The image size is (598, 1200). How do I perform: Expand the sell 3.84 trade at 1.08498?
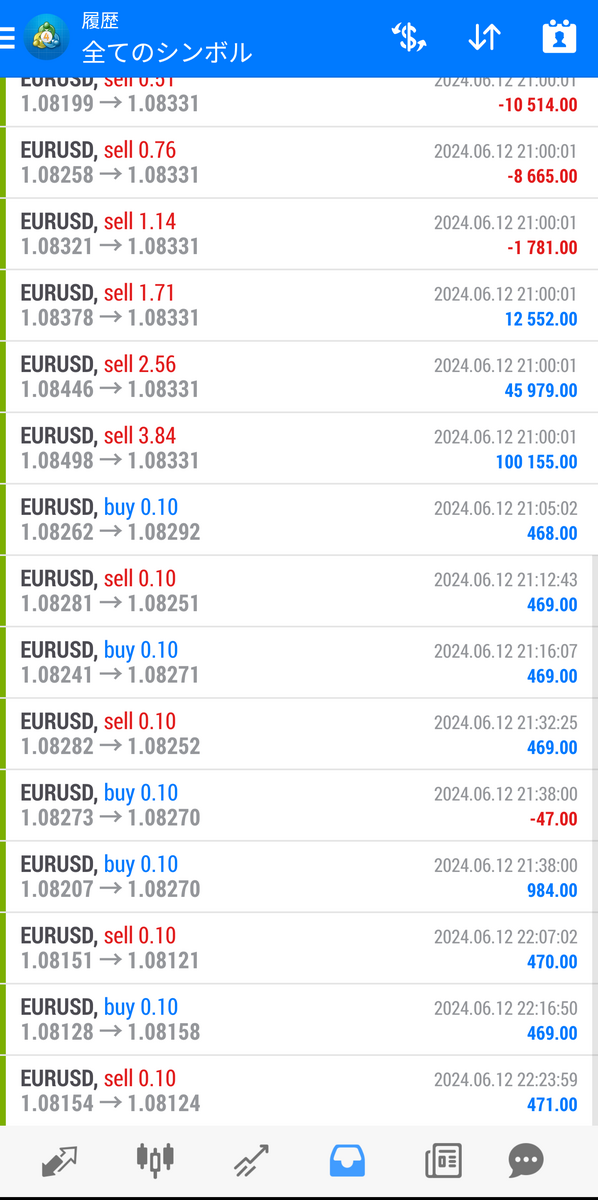[x=299, y=449]
